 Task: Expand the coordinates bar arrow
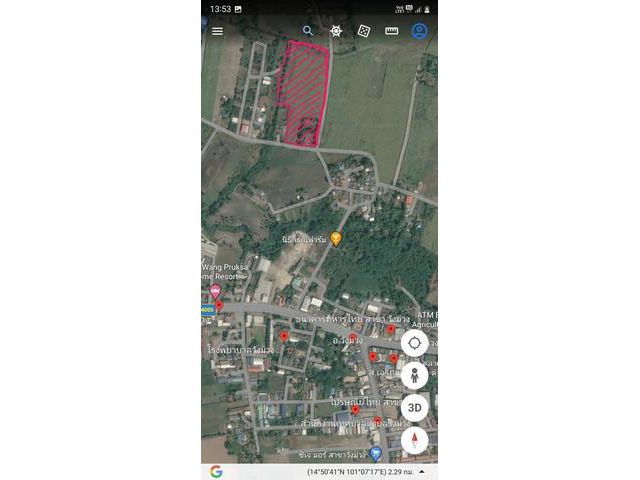pyautogui.click(x=421, y=471)
